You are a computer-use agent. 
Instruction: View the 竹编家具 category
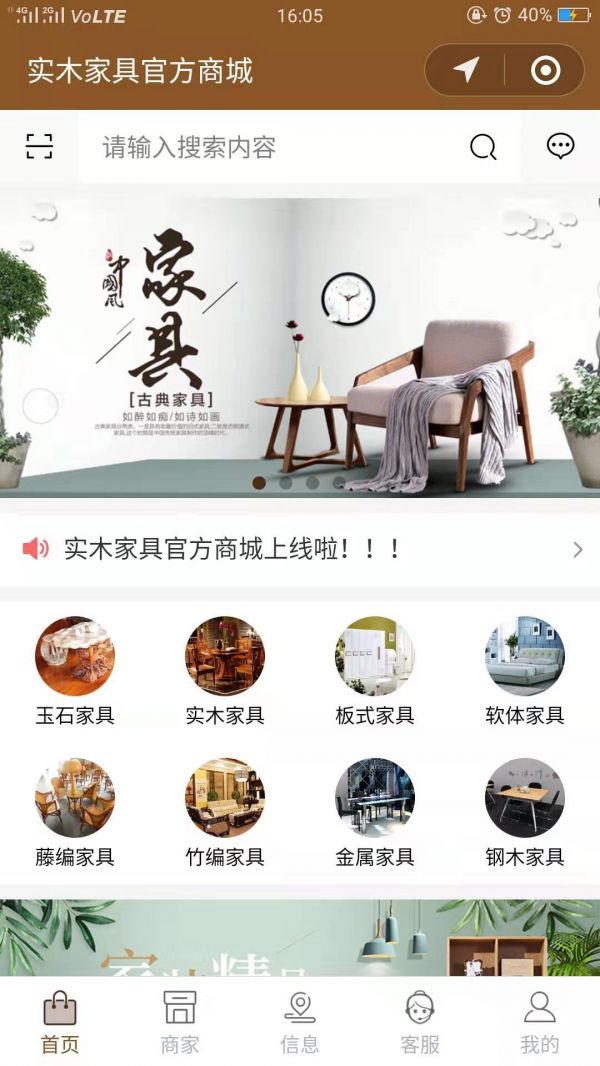click(x=225, y=812)
